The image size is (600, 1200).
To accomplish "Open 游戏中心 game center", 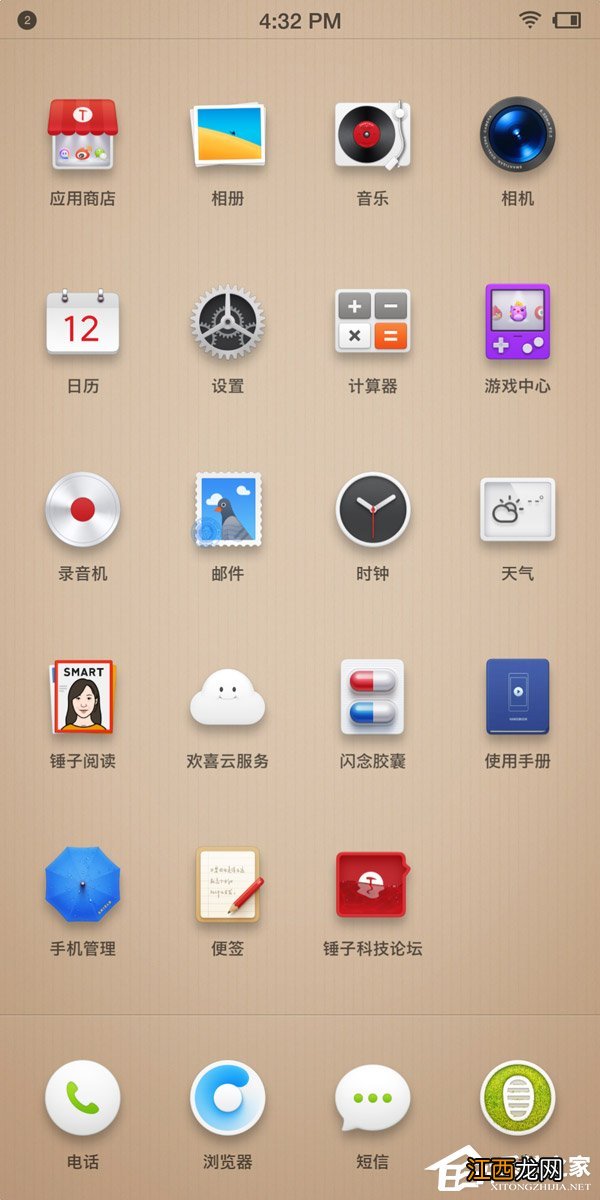I will coord(517,322).
